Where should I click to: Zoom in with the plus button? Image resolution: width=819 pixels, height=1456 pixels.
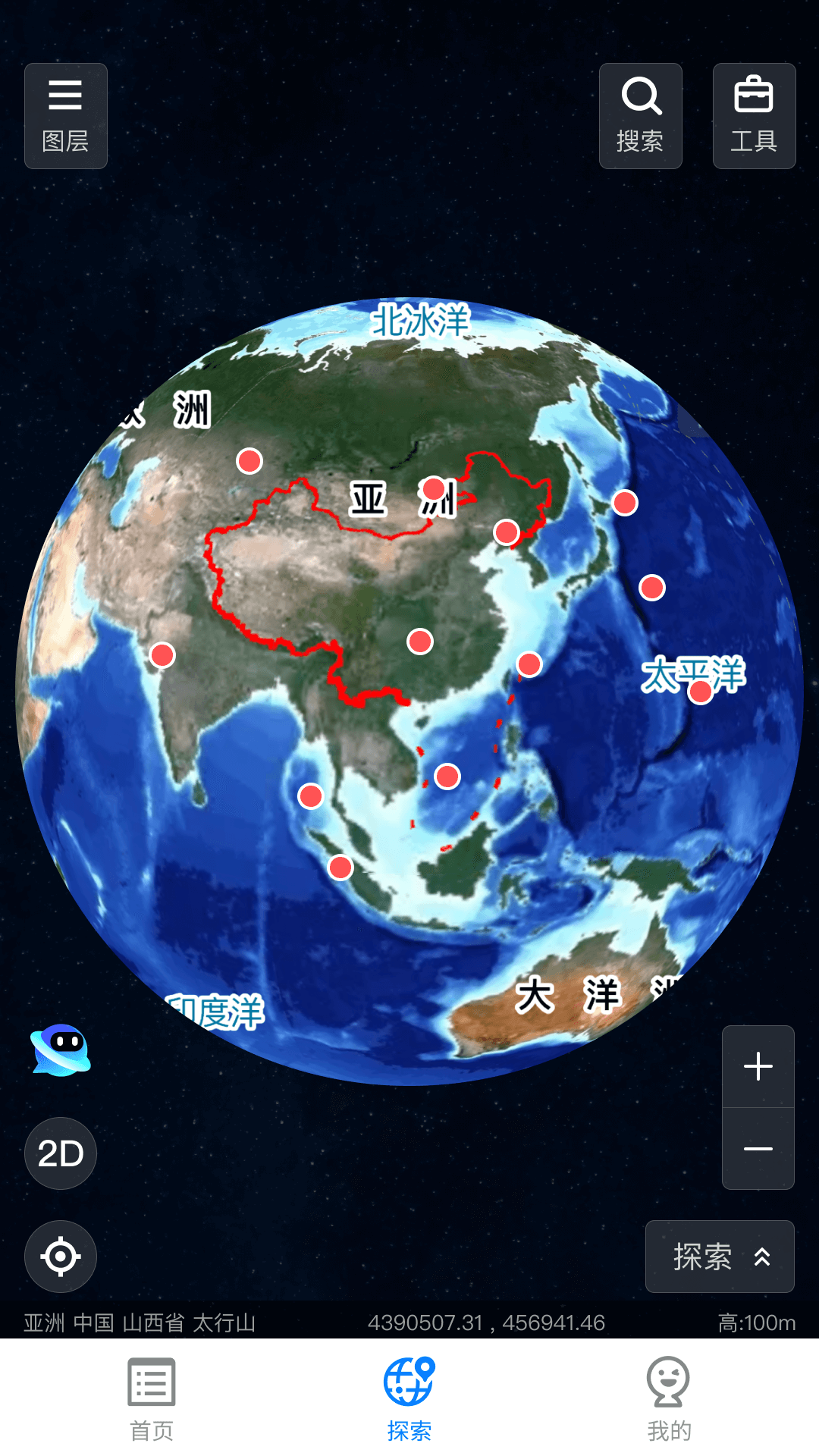(758, 1067)
